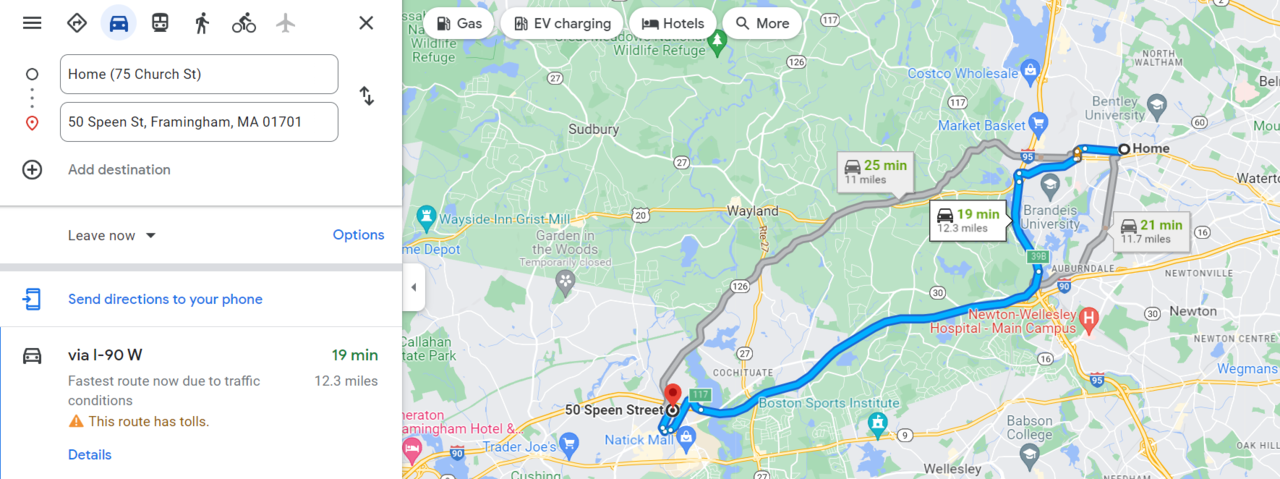
Task: Add another destination
Action: point(119,170)
